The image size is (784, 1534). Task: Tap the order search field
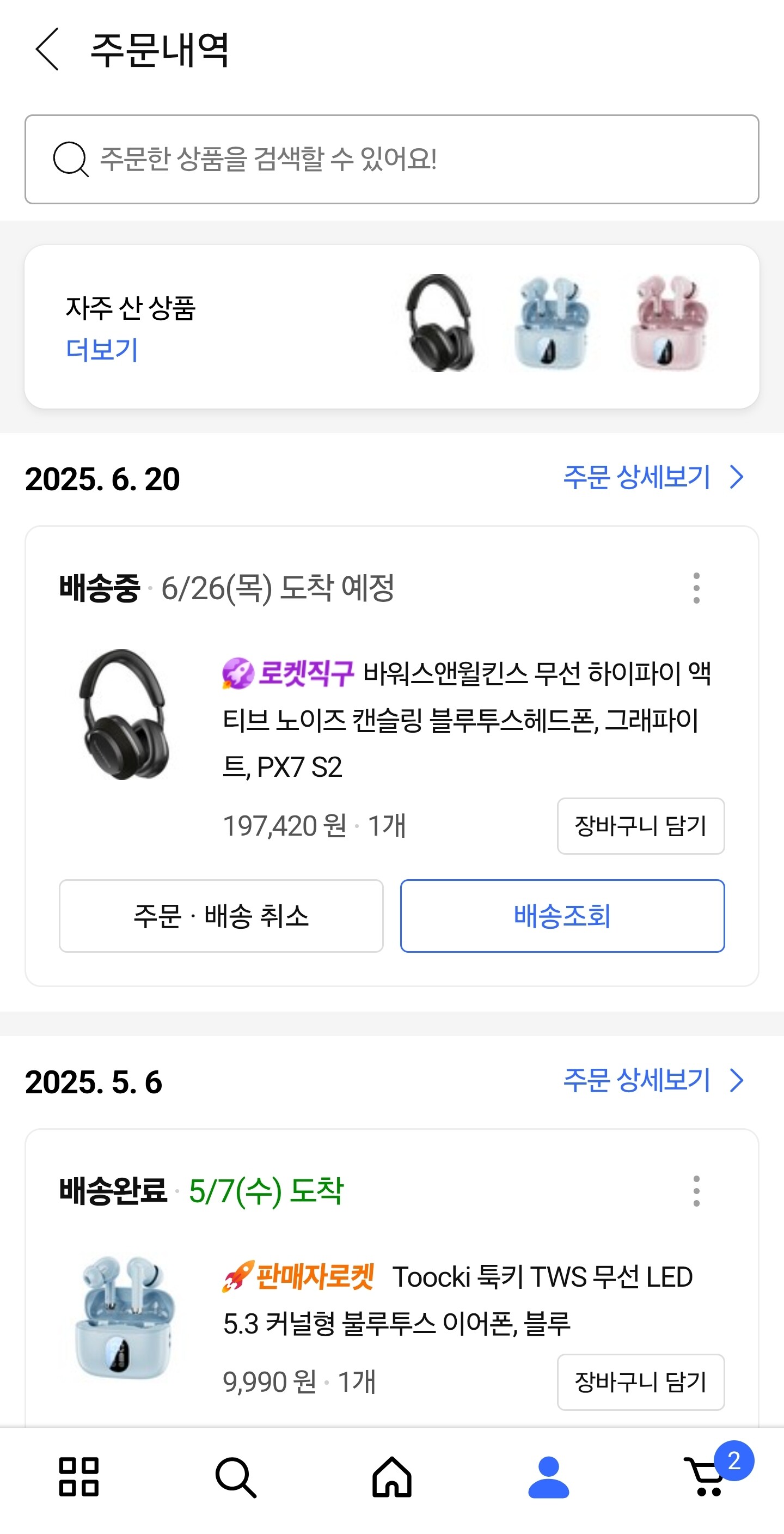pos(391,159)
